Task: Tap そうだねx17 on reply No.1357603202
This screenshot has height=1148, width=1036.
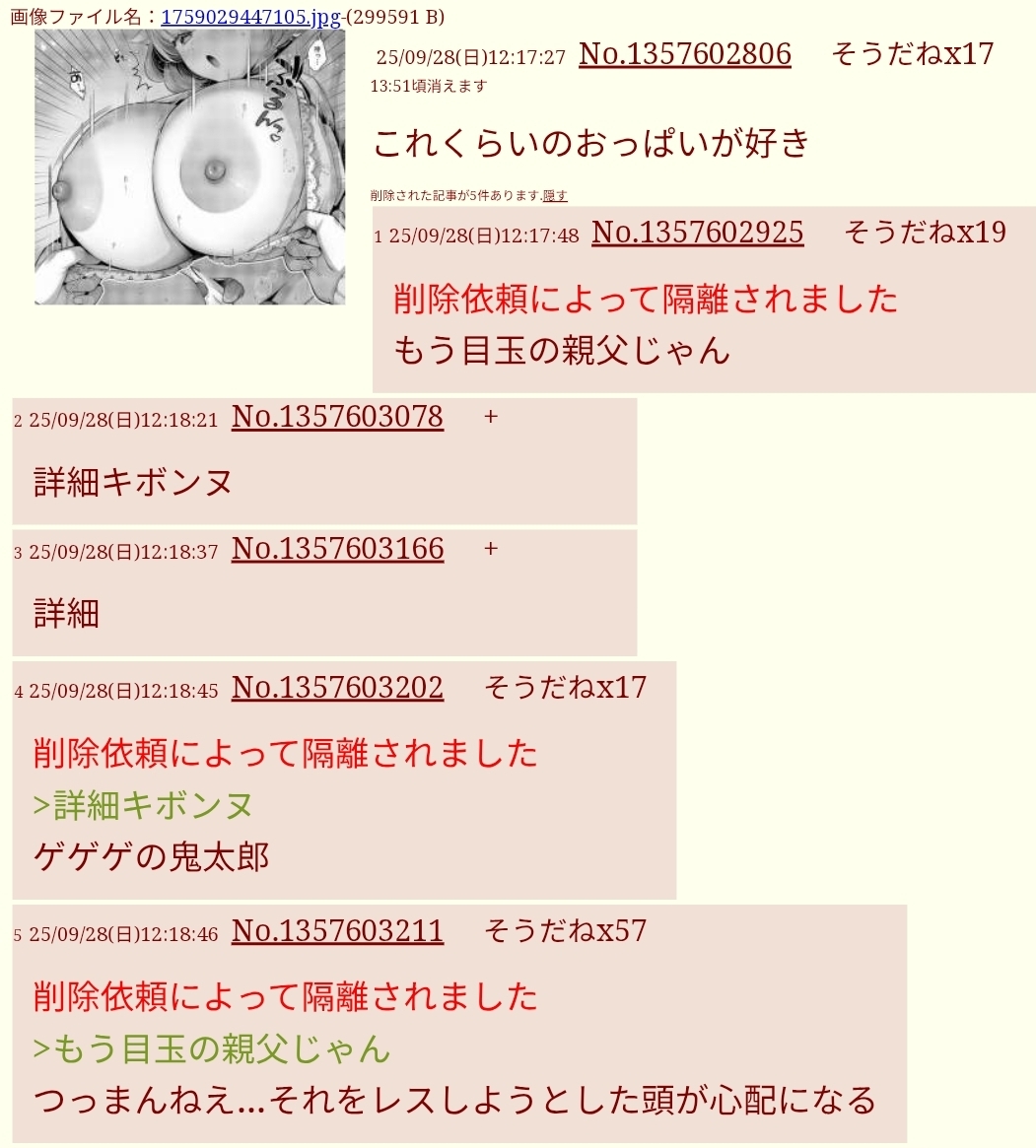Action: [565, 688]
